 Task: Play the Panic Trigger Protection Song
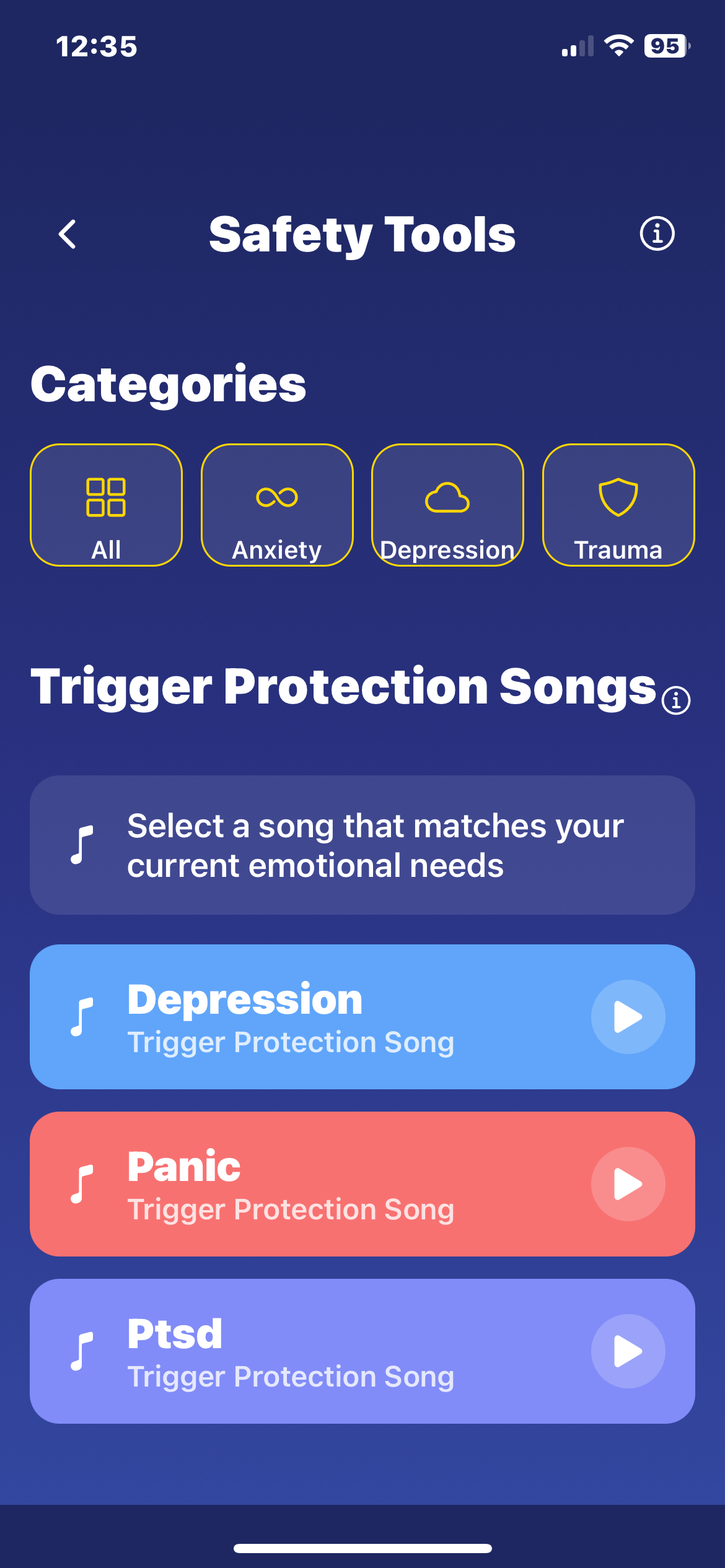coord(628,1184)
